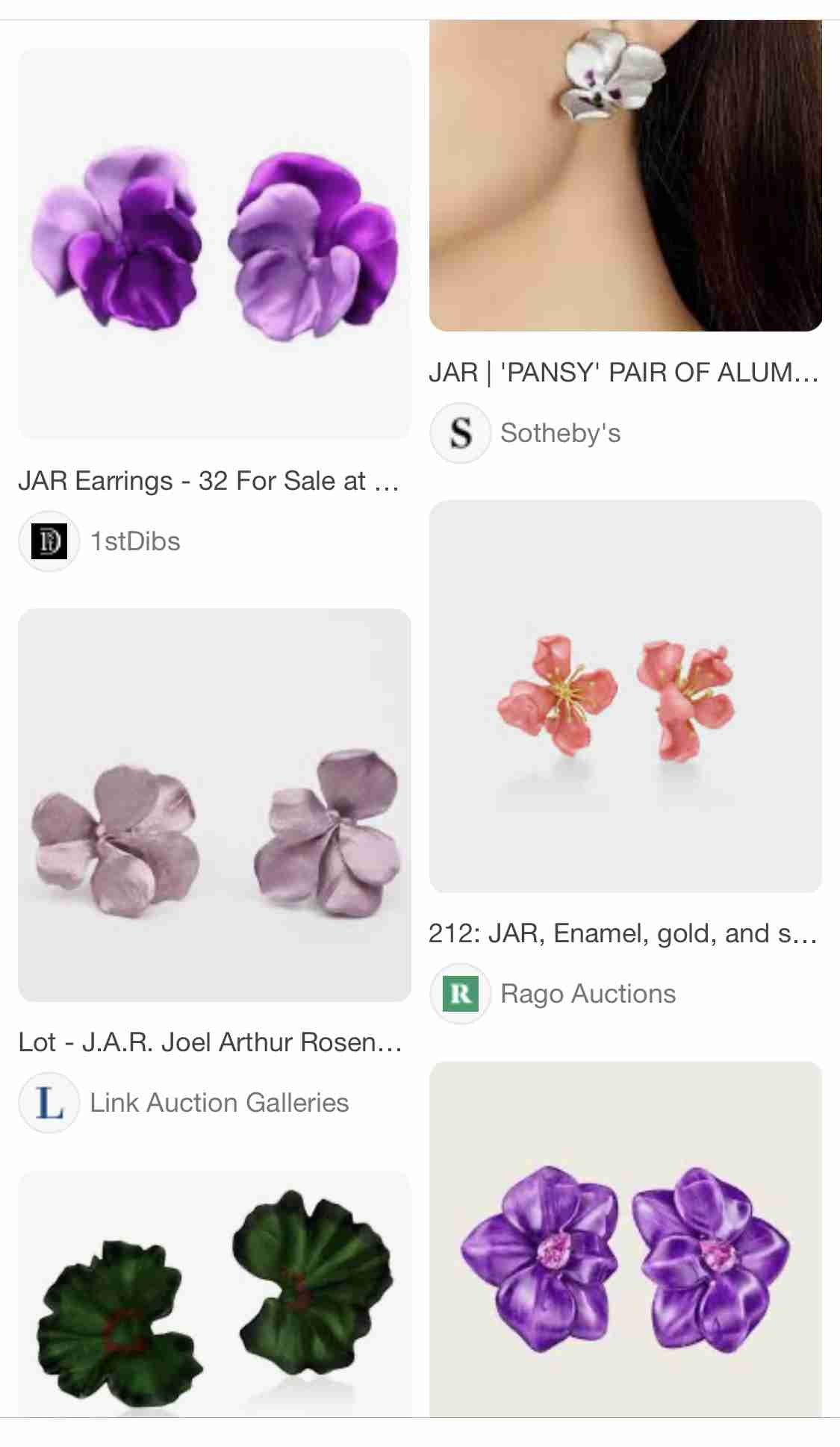The height and width of the screenshot is (1447, 840).
Task: Open the '212: JAR, Enamel, gold' listing title
Action: pyautogui.click(x=623, y=933)
